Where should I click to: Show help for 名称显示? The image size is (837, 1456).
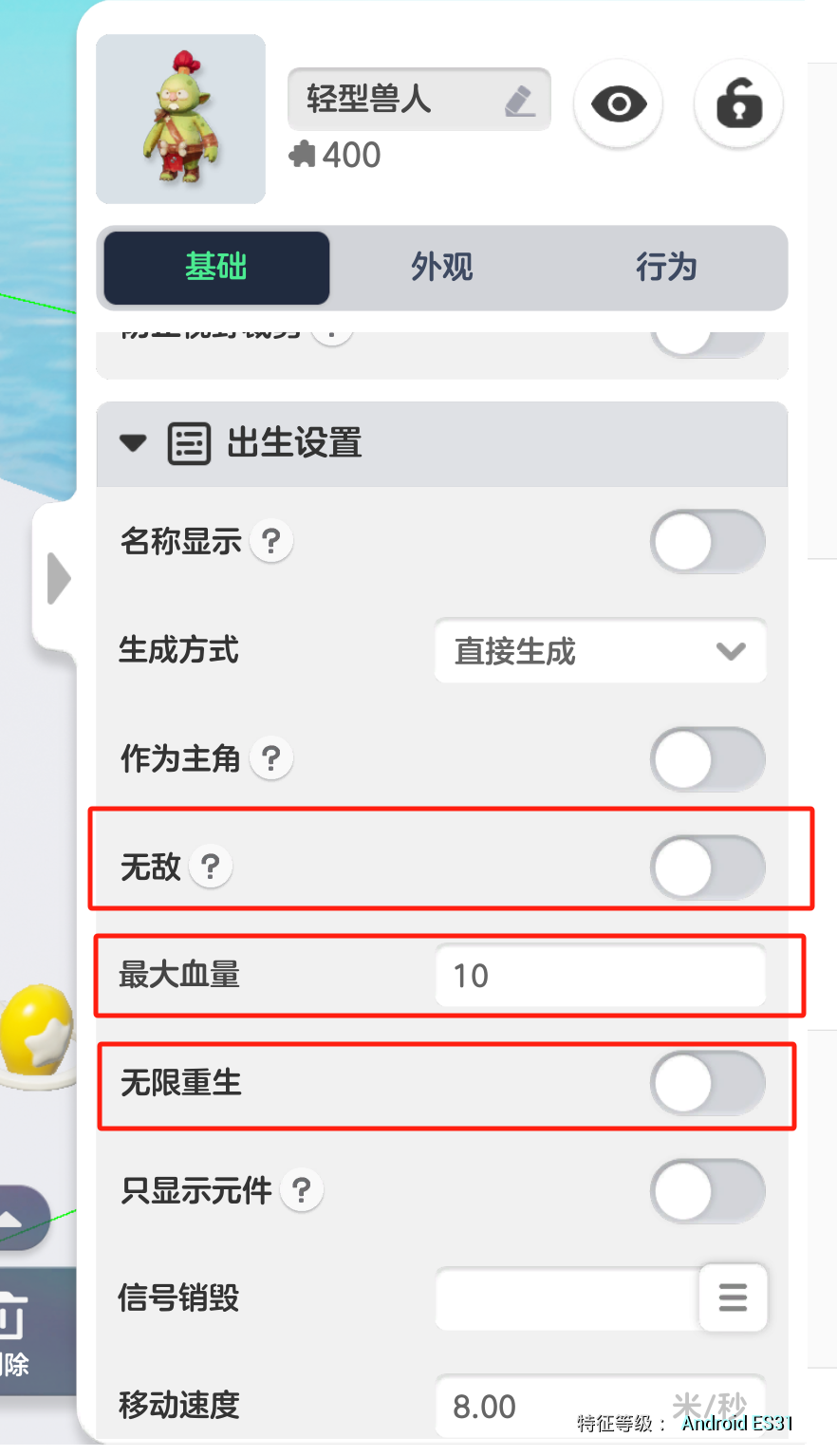271,542
